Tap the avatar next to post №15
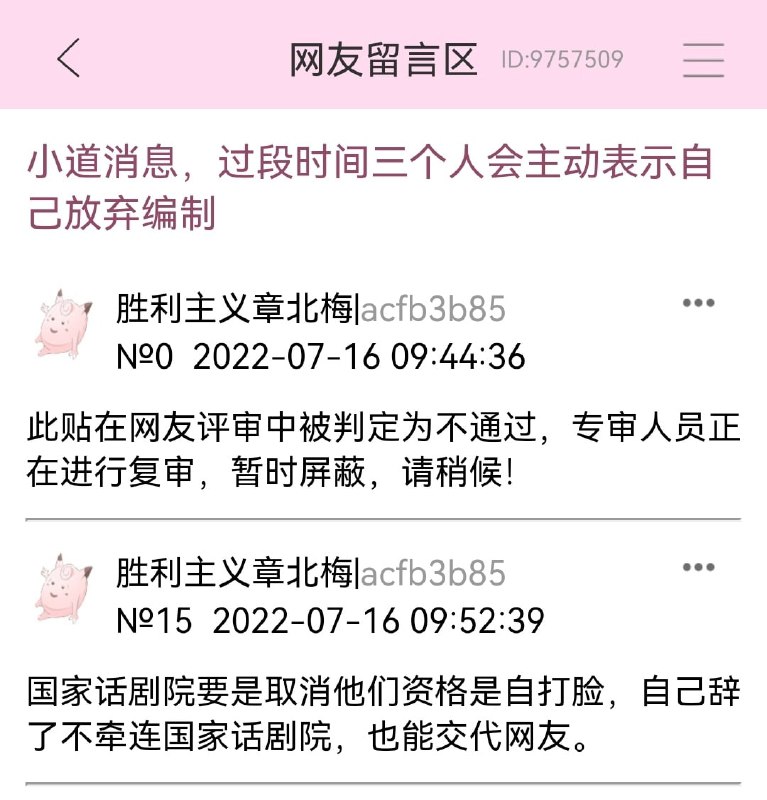Screen dimensions: 767x800 pos(60,577)
